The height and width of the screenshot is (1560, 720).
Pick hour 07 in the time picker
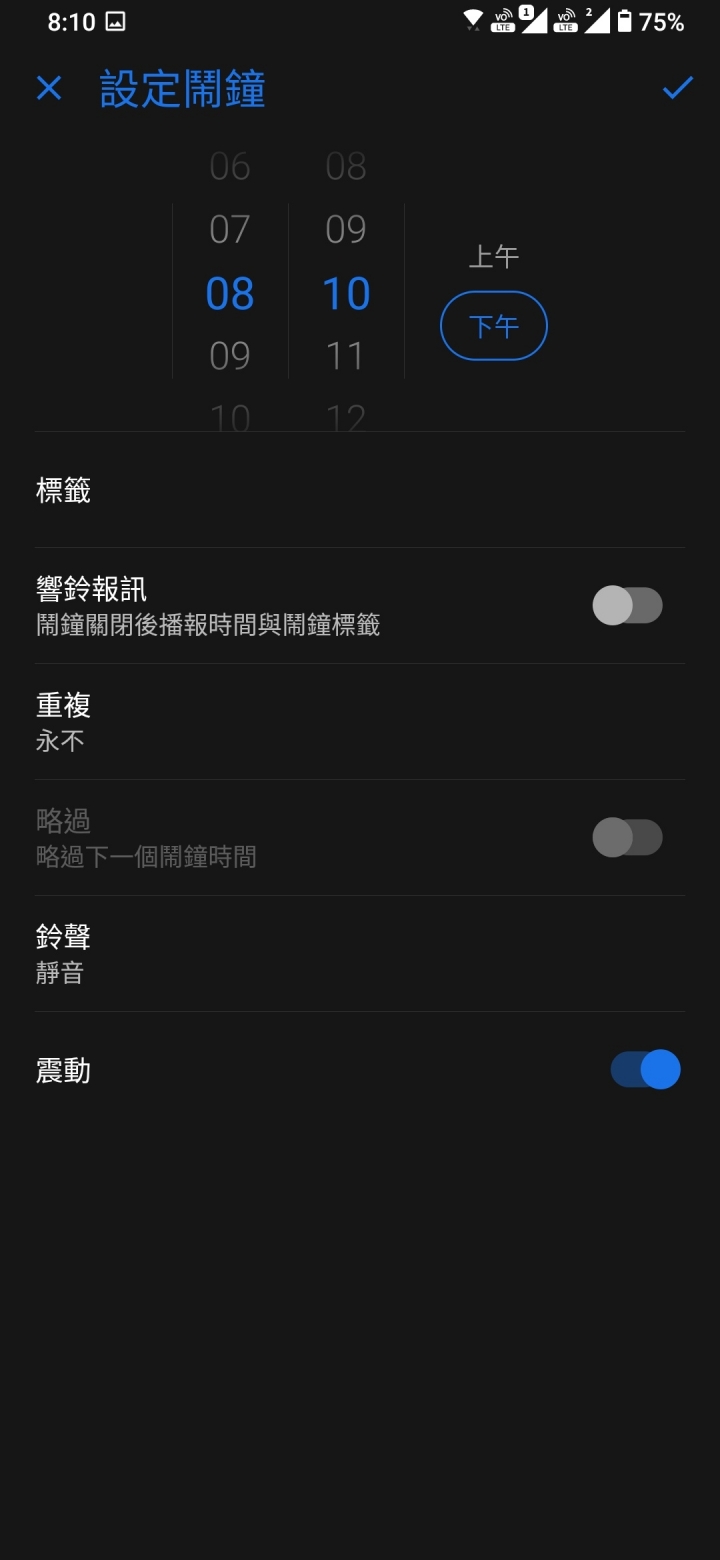[x=230, y=230]
